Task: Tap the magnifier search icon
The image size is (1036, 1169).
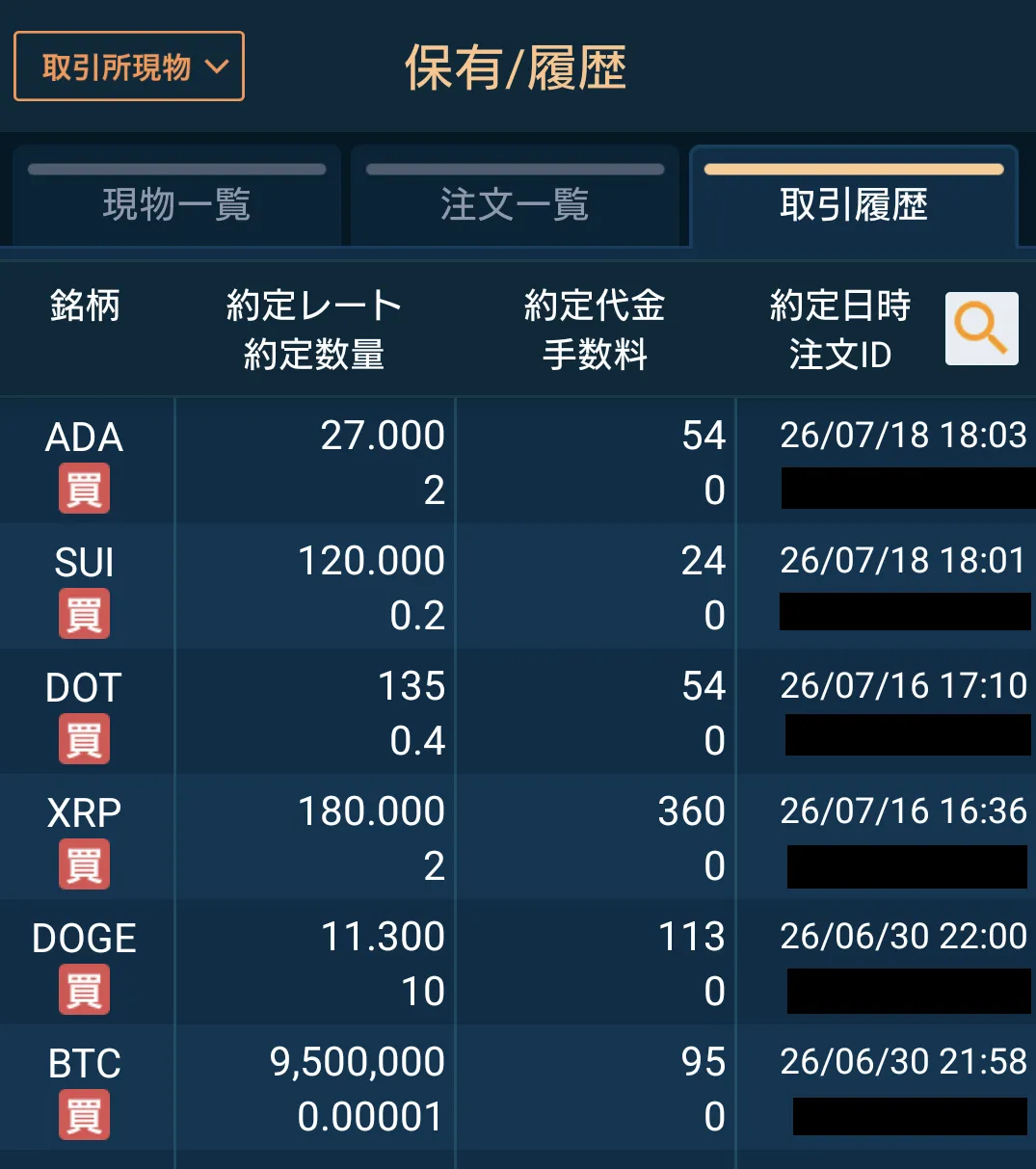Action: [x=981, y=329]
